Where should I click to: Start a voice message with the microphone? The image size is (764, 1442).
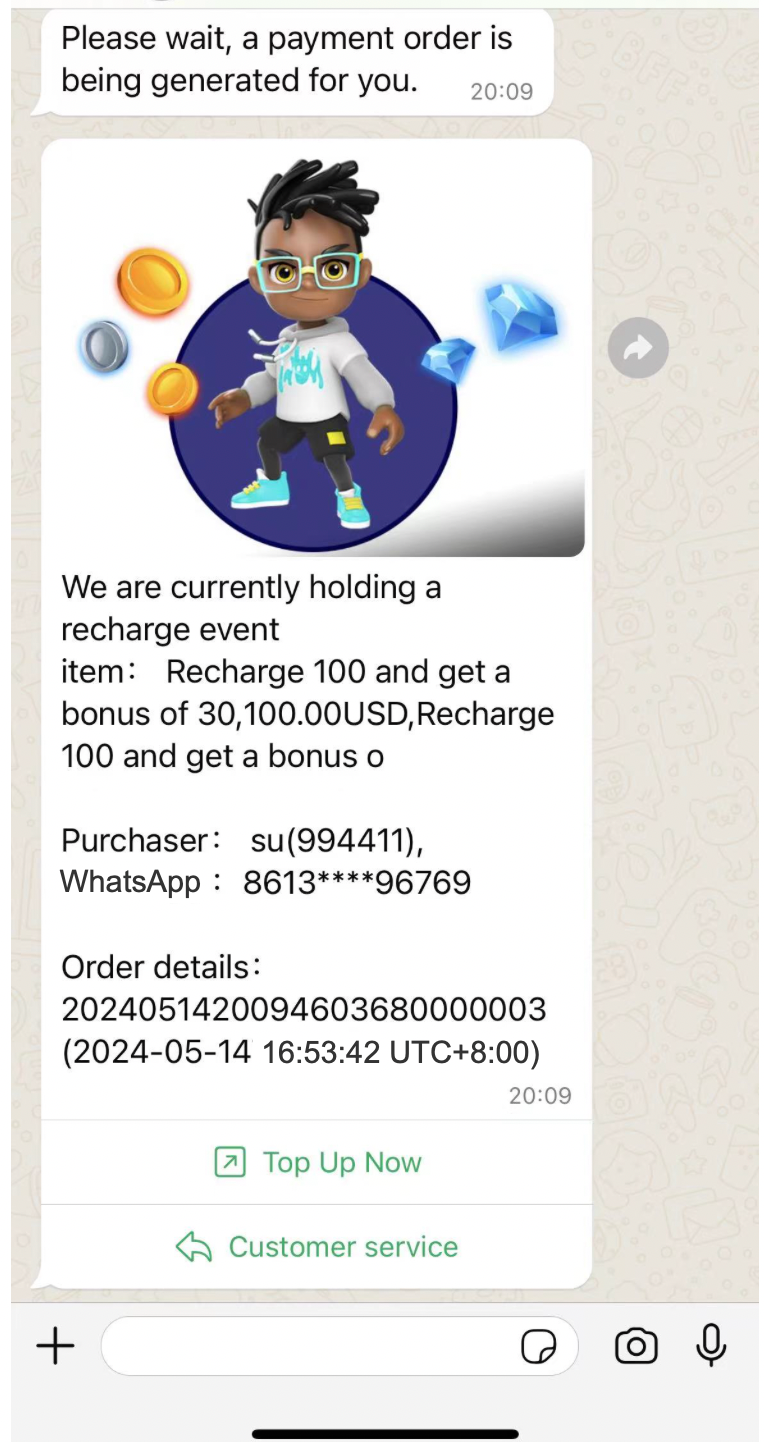711,1345
